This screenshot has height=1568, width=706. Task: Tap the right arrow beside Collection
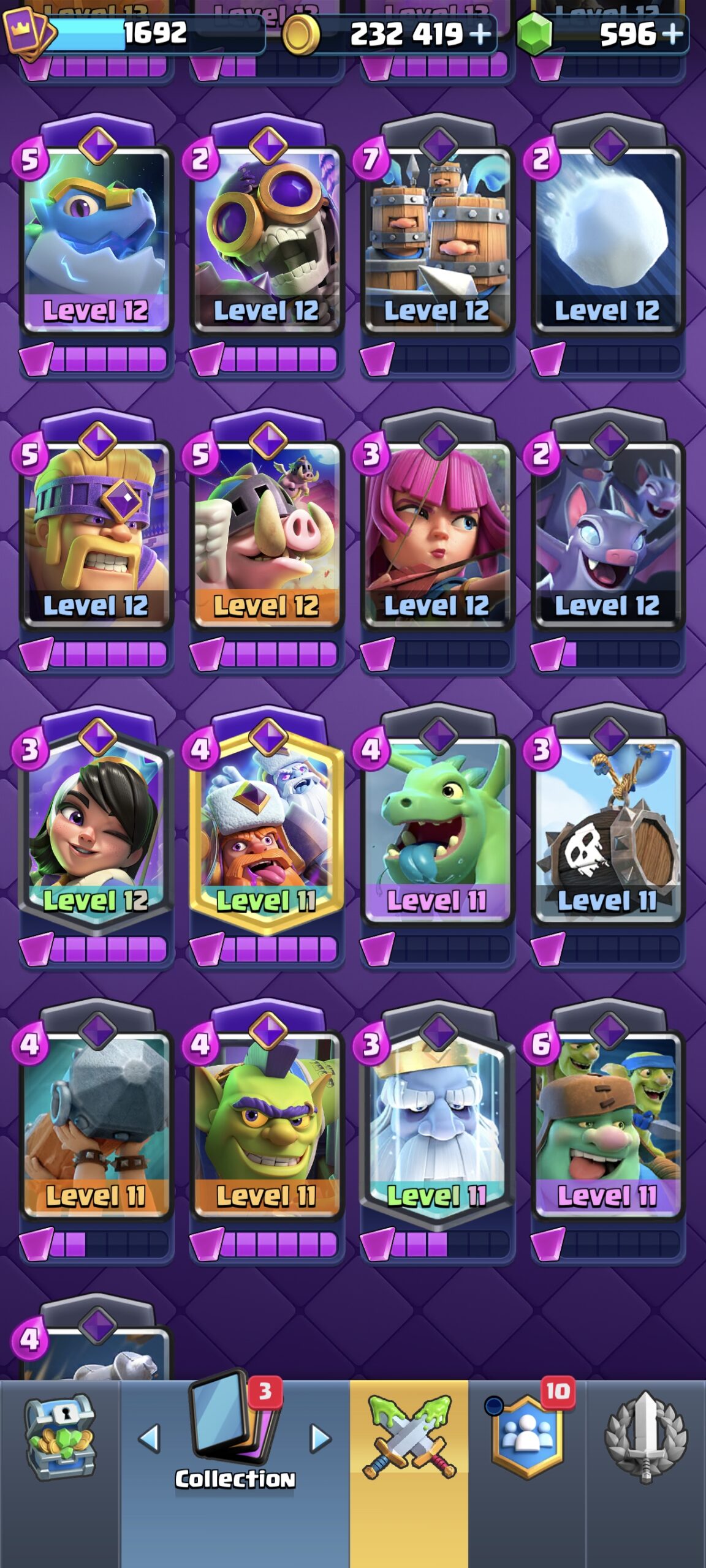321,1438
